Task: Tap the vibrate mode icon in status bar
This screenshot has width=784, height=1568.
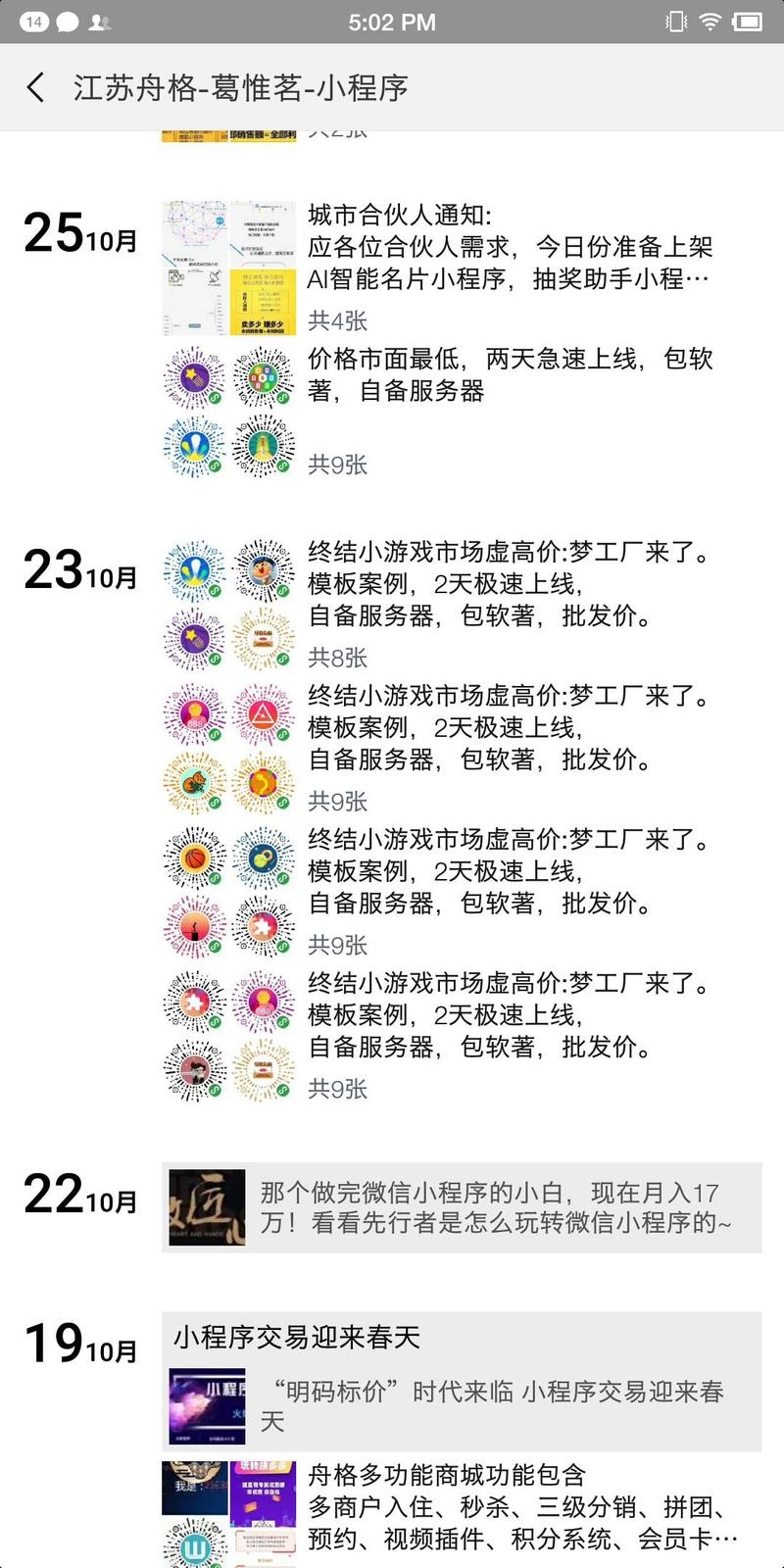Action: [674, 22]
